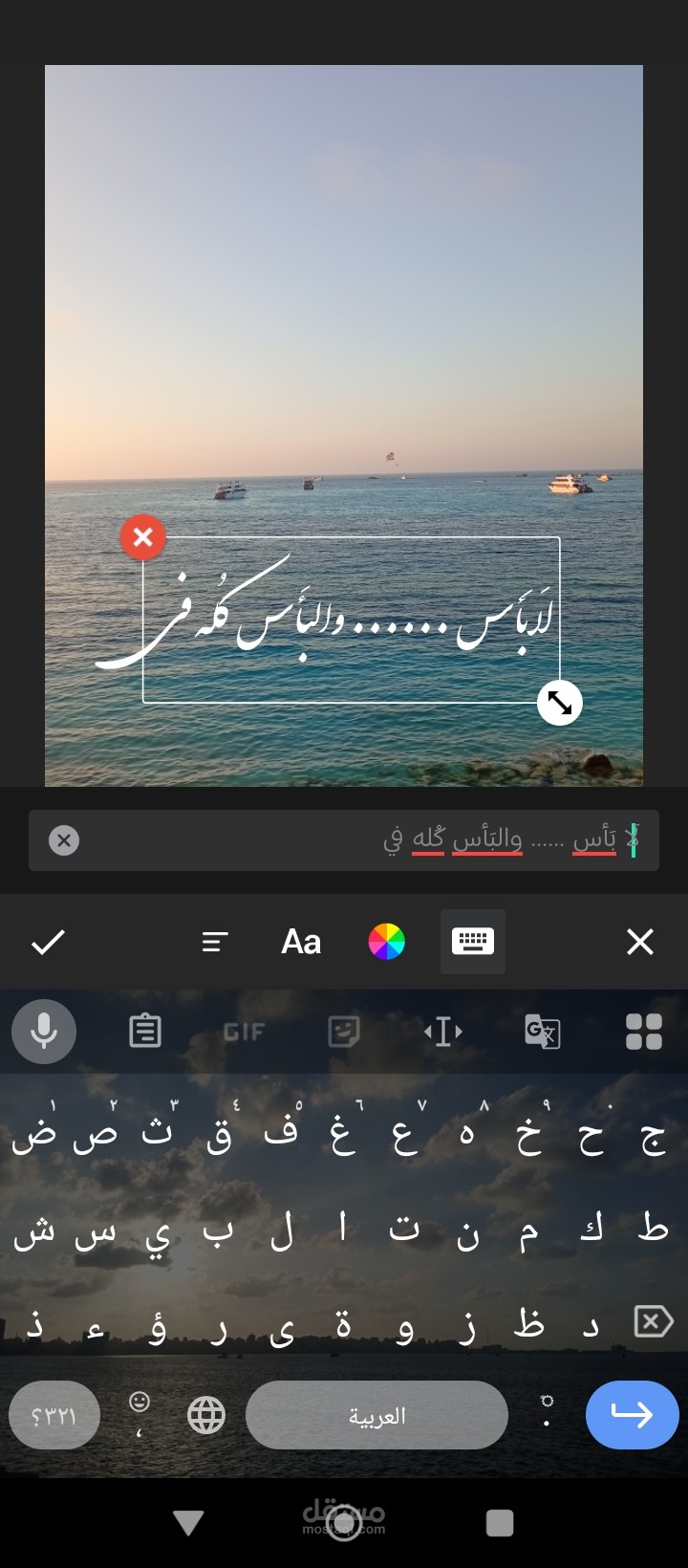Clear the text input field
Screen dimensions: 688x1568
tap(64, 840)
